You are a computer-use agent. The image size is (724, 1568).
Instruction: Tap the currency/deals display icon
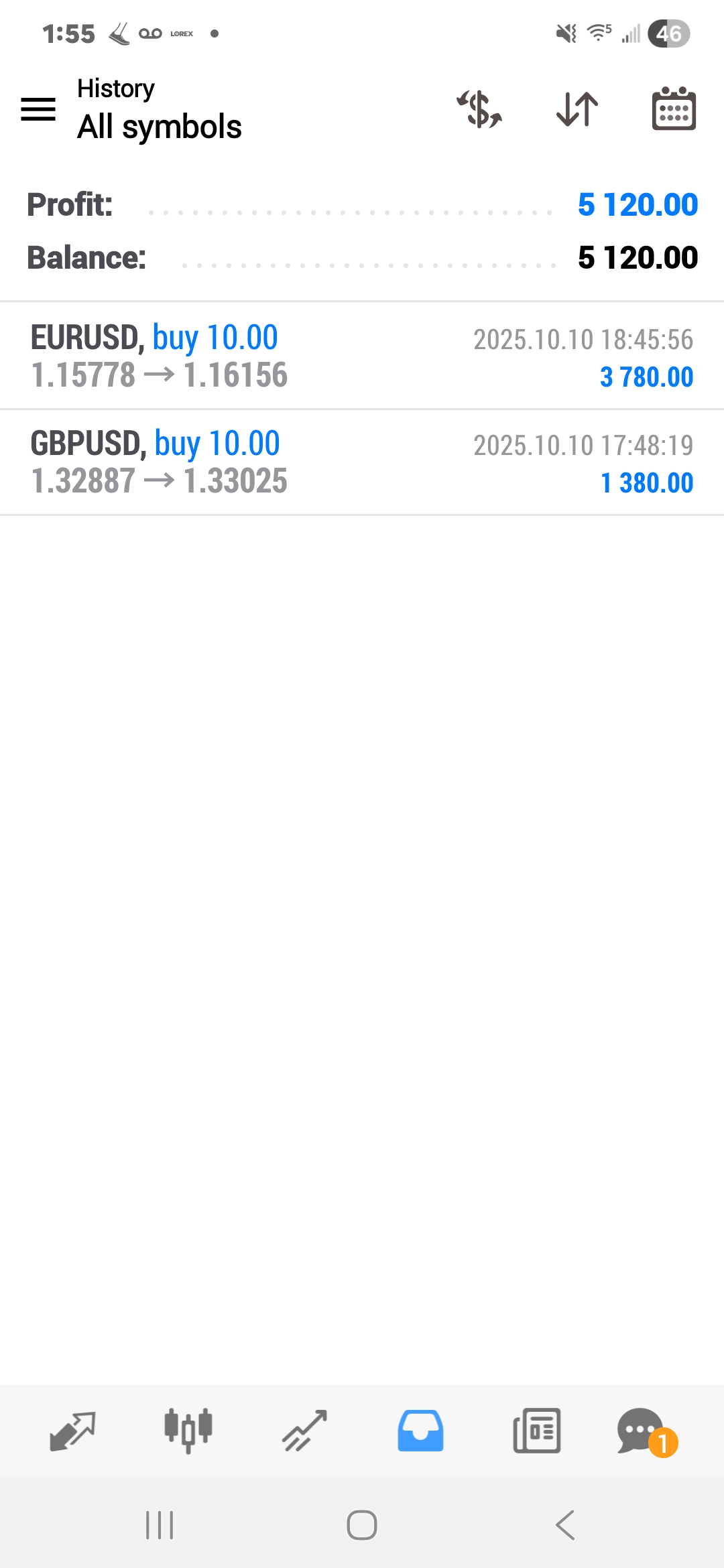tap(479, 109)
